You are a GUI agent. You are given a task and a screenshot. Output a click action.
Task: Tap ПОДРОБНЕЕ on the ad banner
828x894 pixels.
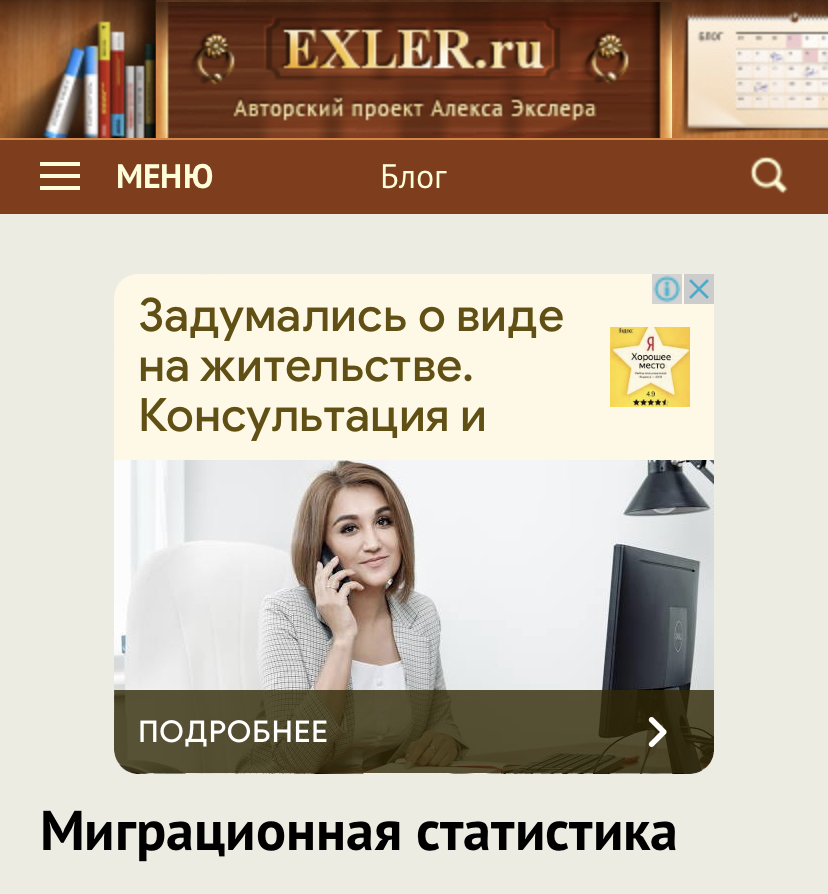tap(233, 732)
